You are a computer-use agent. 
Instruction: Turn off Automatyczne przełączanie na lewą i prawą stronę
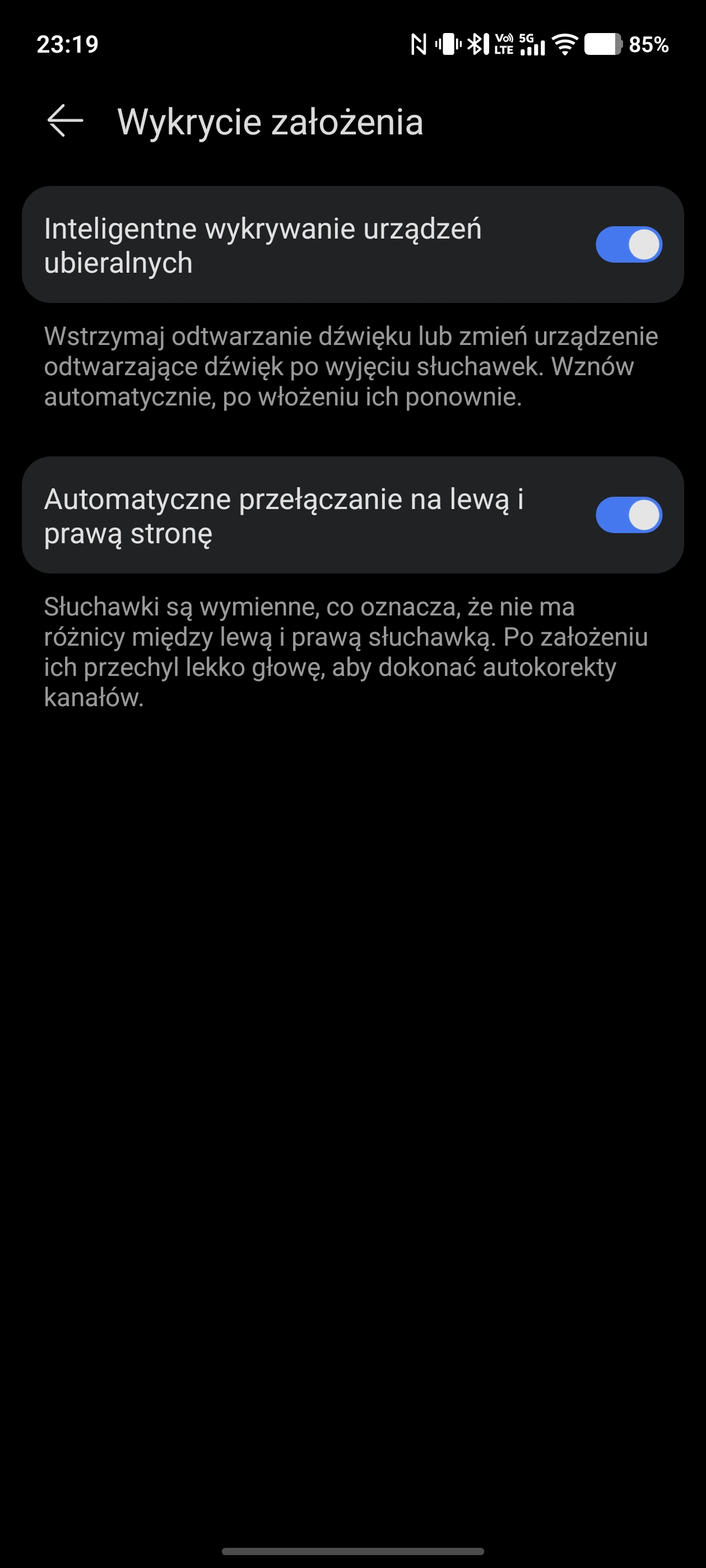pos(628,515)
